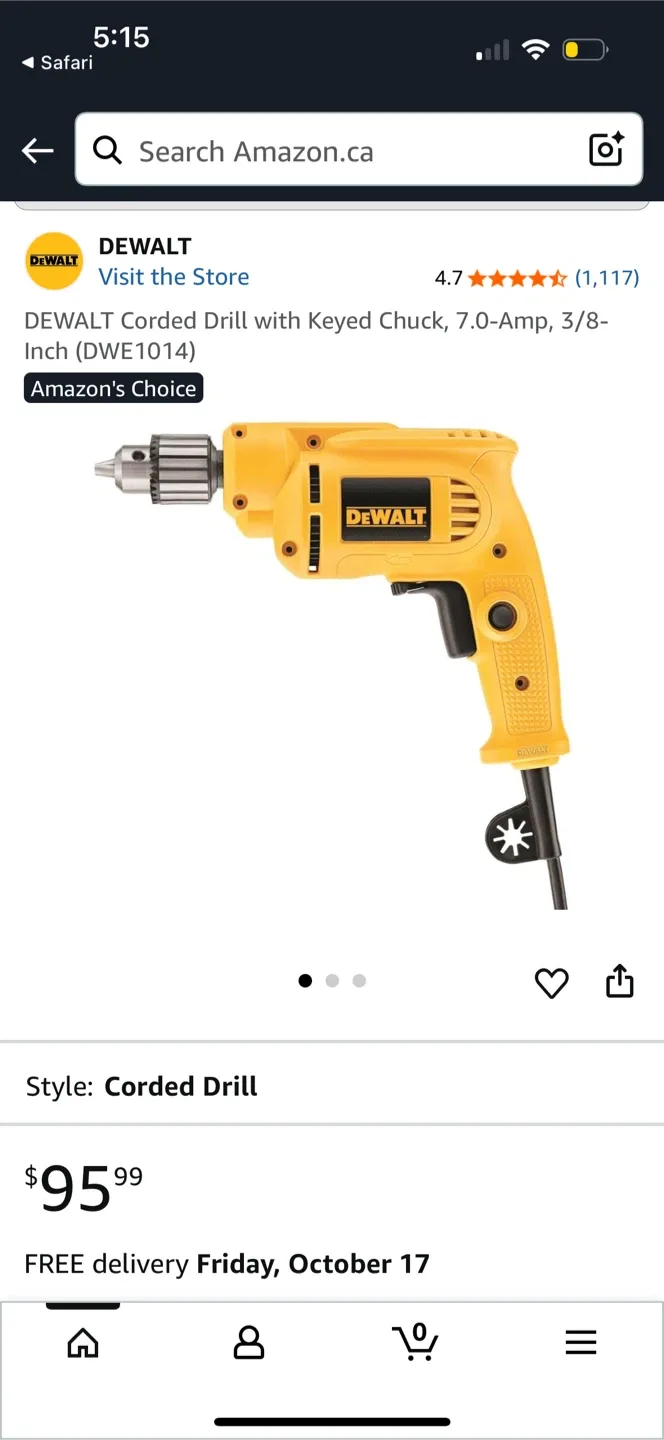Open the shopping cart
The height and width of the screenshot is (1440, 664).
[414, 1341]
